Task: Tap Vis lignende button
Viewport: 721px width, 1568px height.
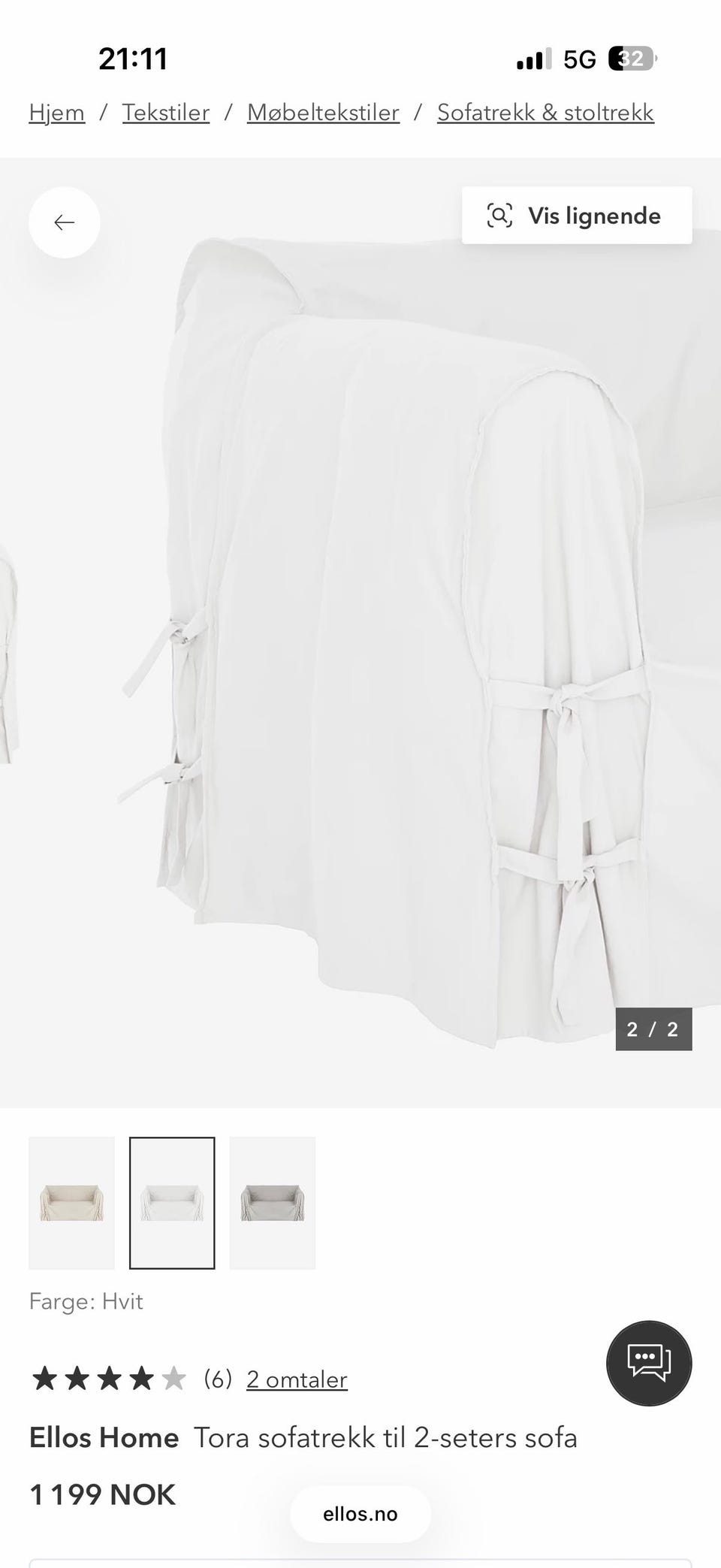Action: (576, 216)
